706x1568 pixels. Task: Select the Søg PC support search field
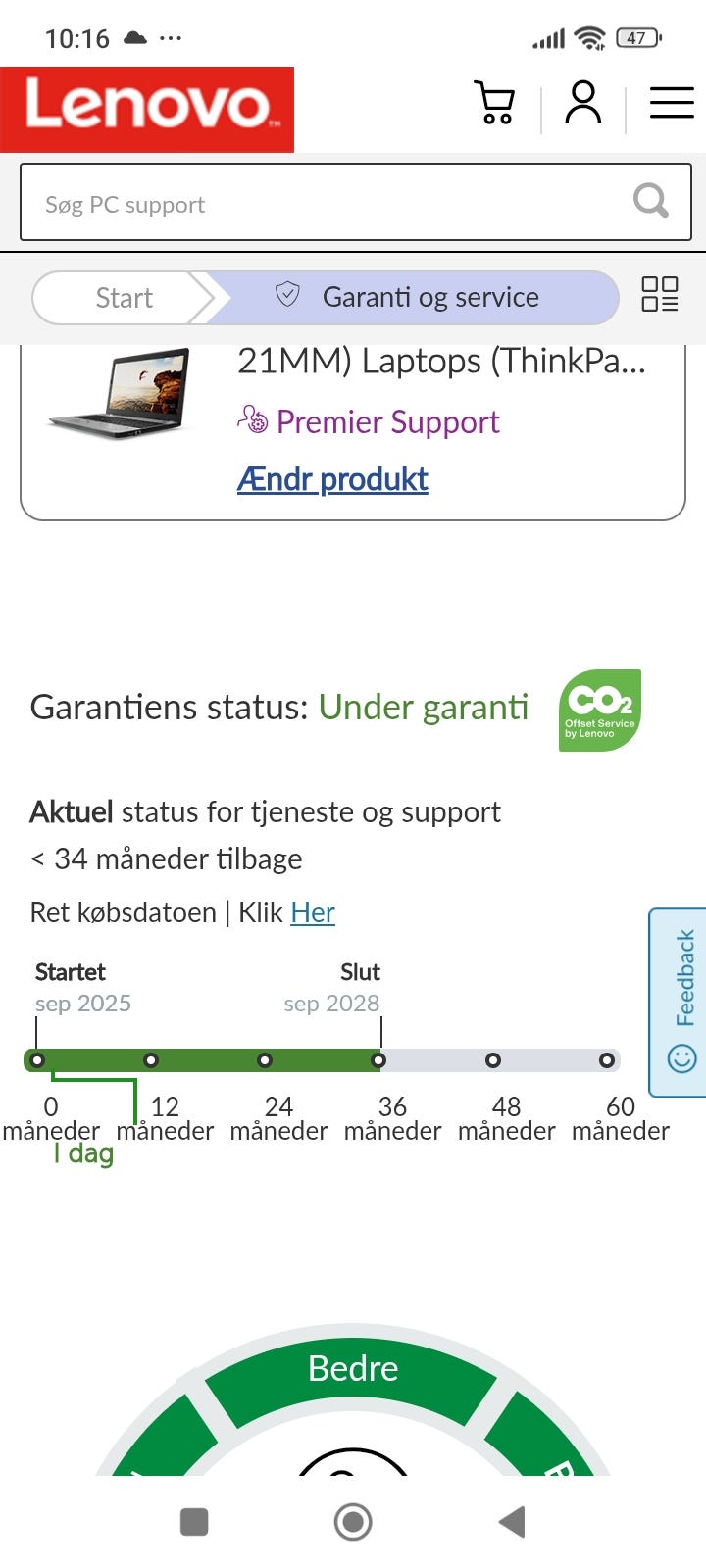point(294,202)
